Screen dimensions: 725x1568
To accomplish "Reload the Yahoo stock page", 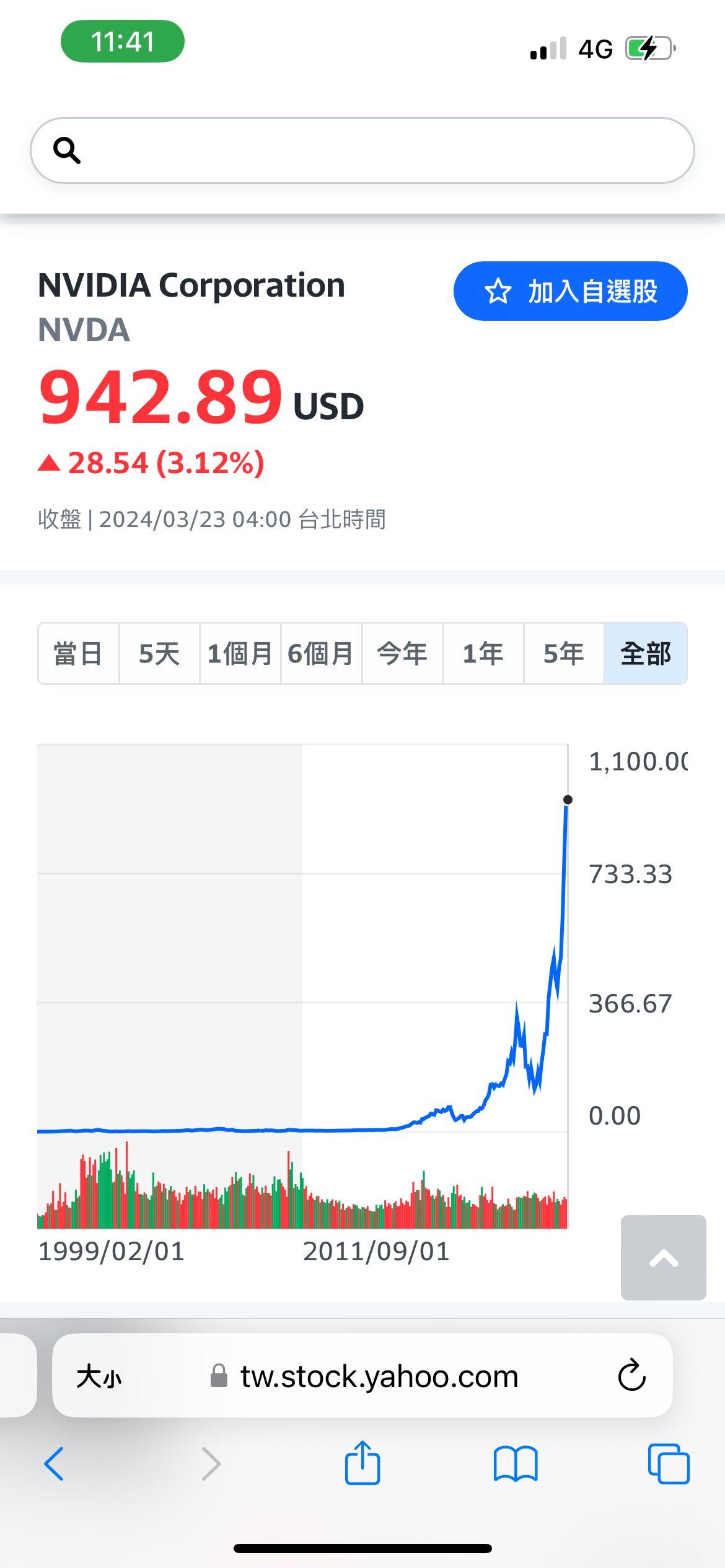I will pos(631,1376).
